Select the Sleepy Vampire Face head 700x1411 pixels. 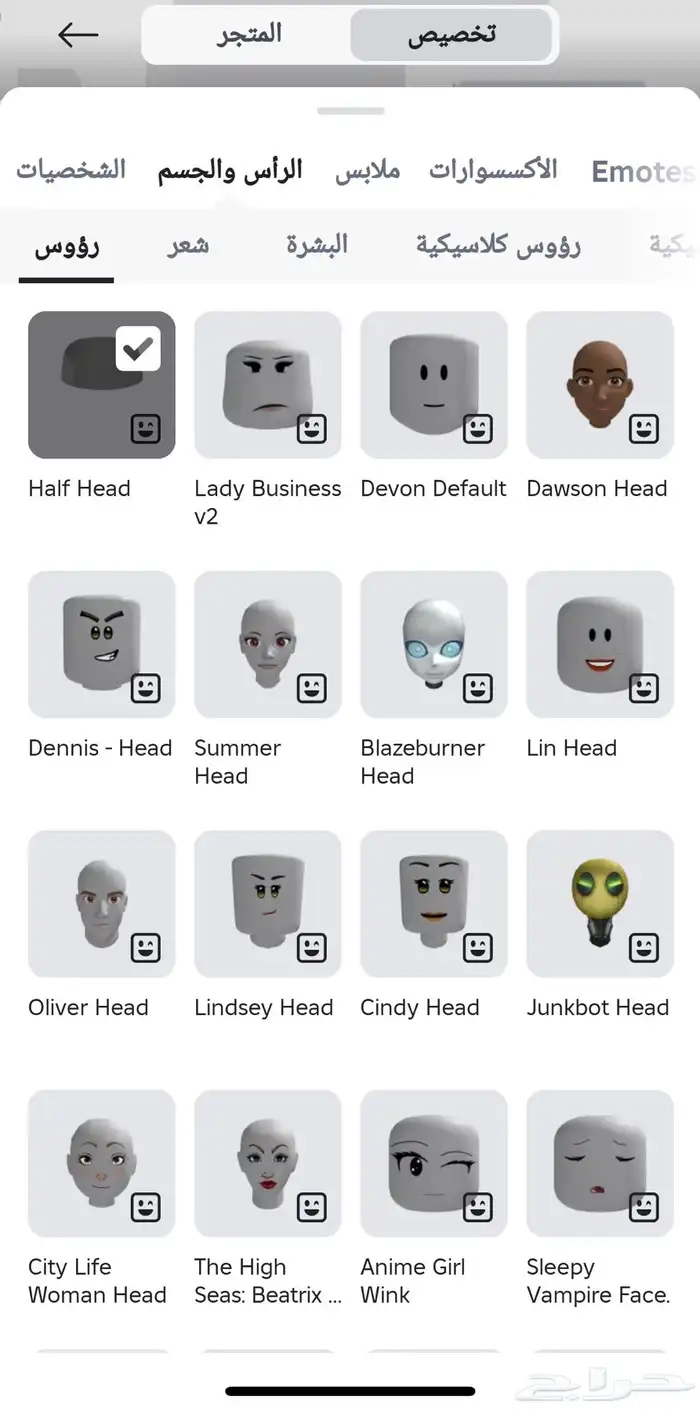pos(600,1163)
